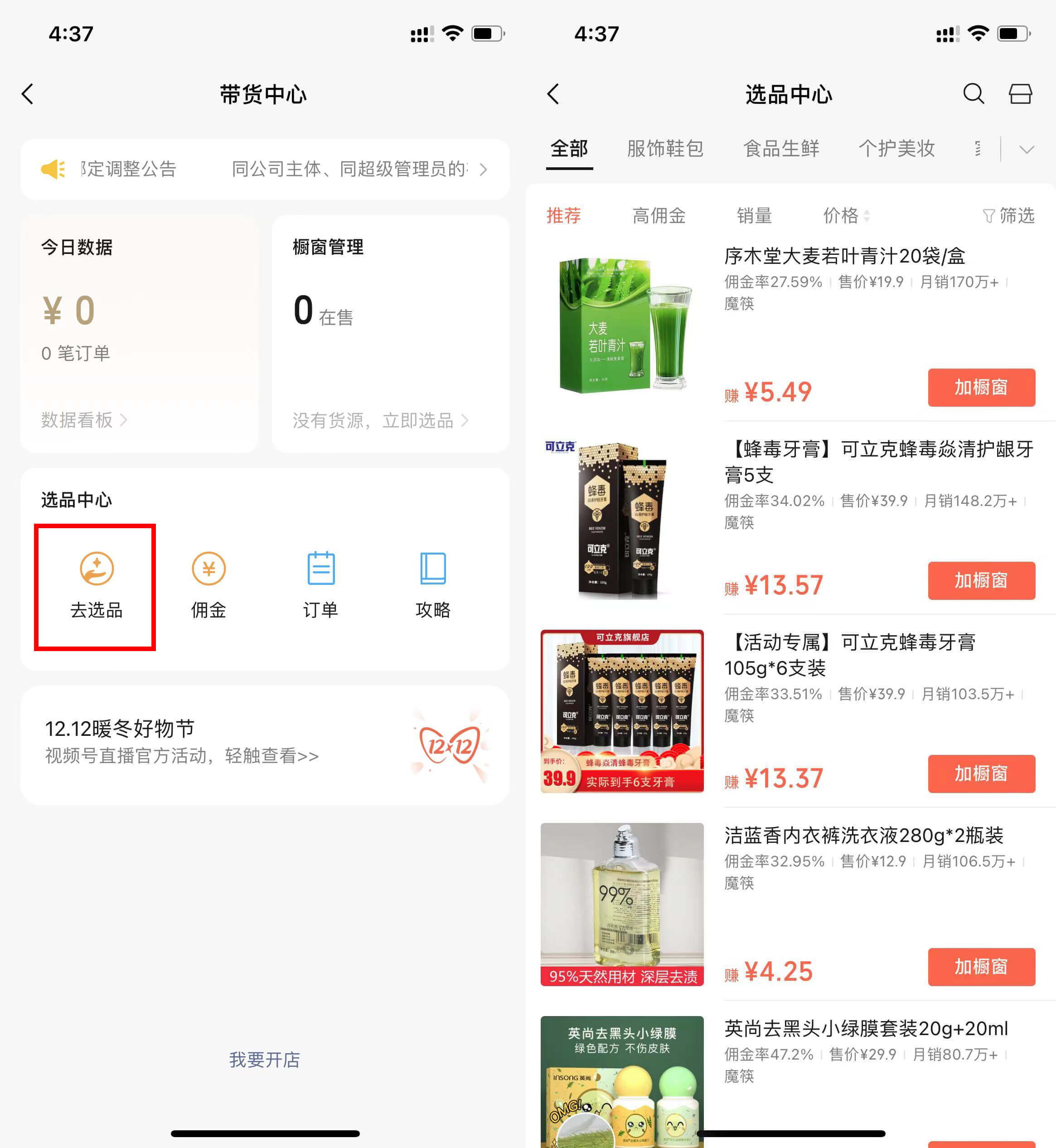Open the announcement banner

(264, 169)
